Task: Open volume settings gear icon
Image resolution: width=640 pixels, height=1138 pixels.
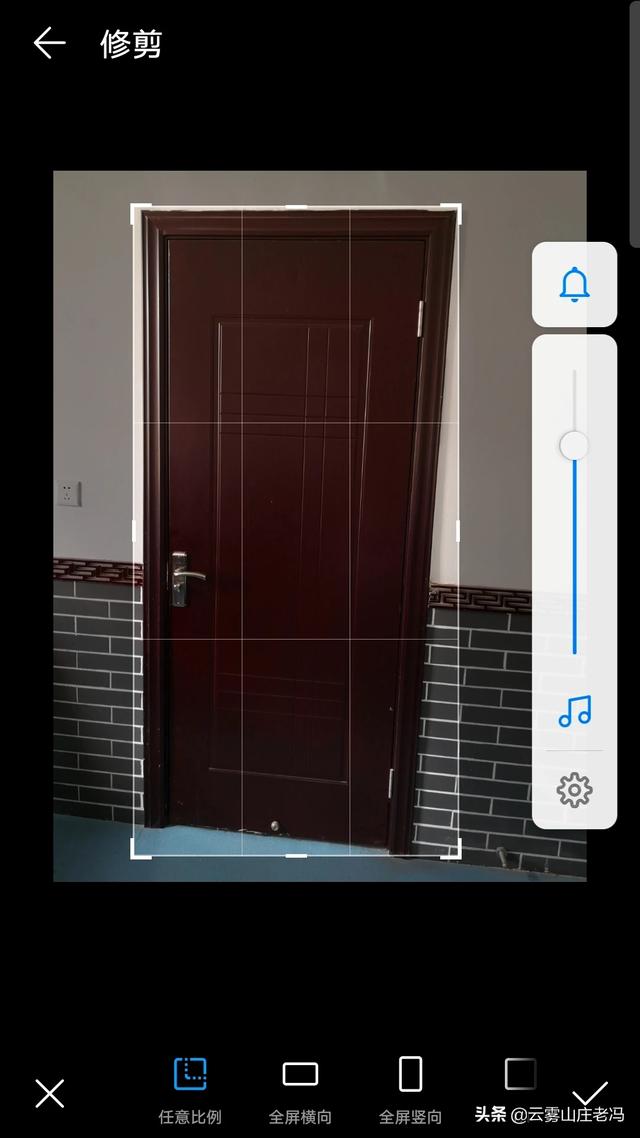Action: point(574,790)
